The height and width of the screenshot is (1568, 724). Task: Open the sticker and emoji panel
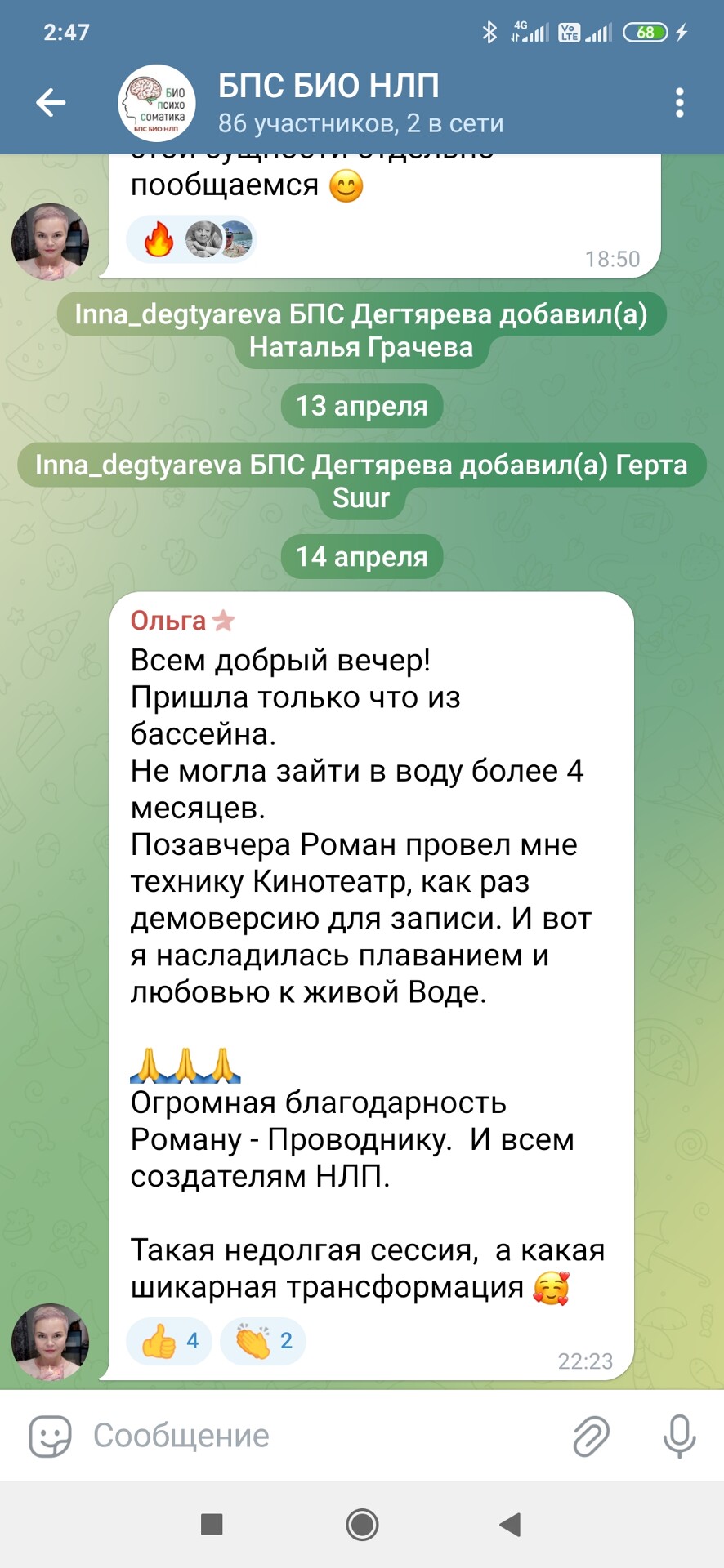point(50,1436)
